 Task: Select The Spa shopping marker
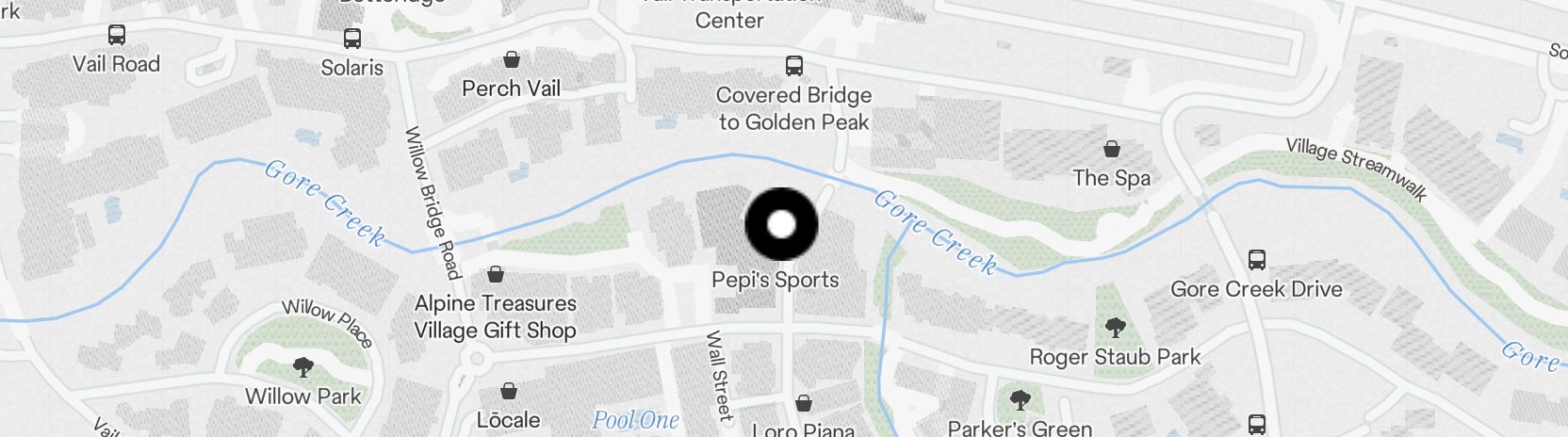coord(1112,149)
